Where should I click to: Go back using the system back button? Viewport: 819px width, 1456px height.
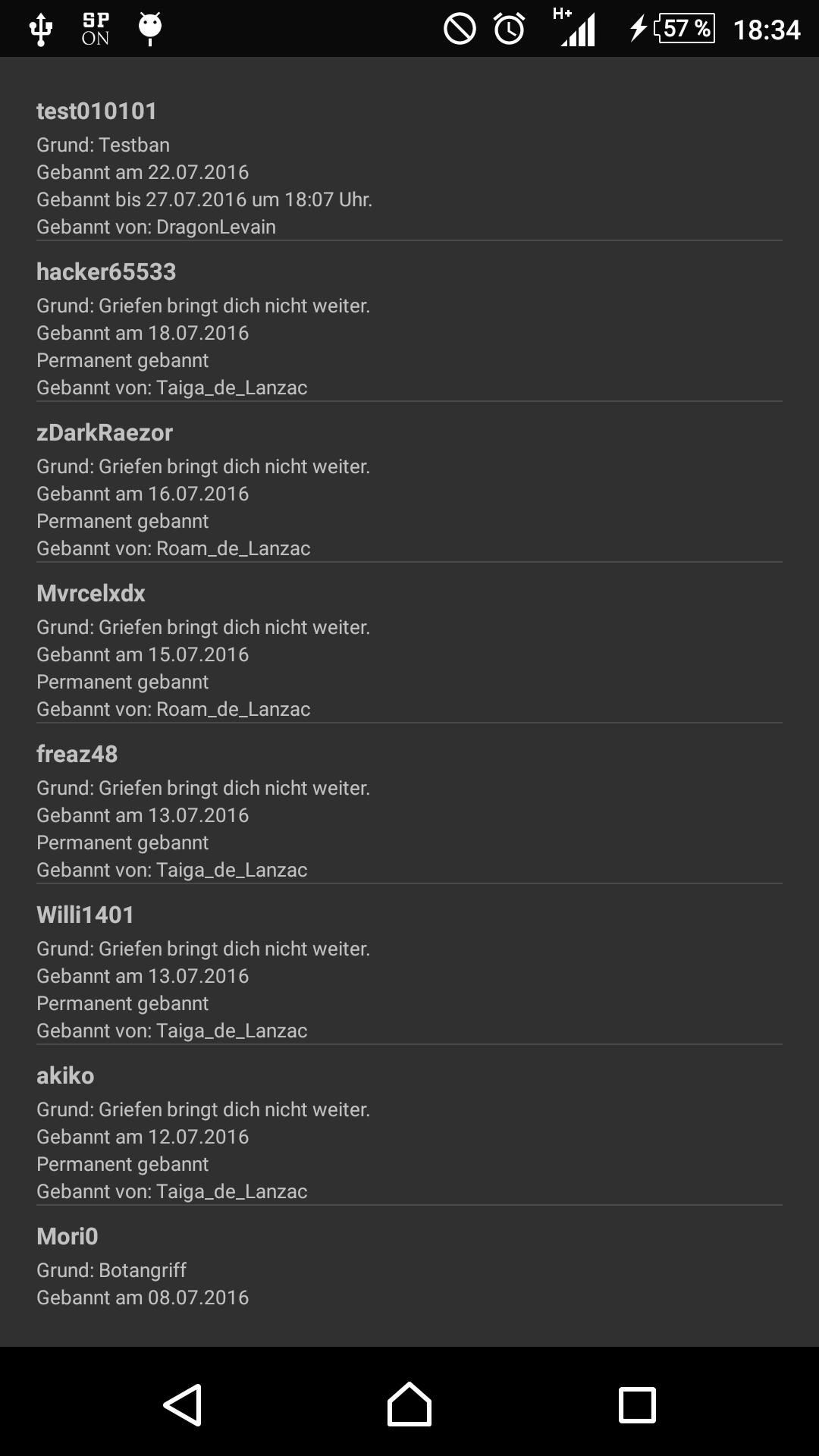(183, 1404)
